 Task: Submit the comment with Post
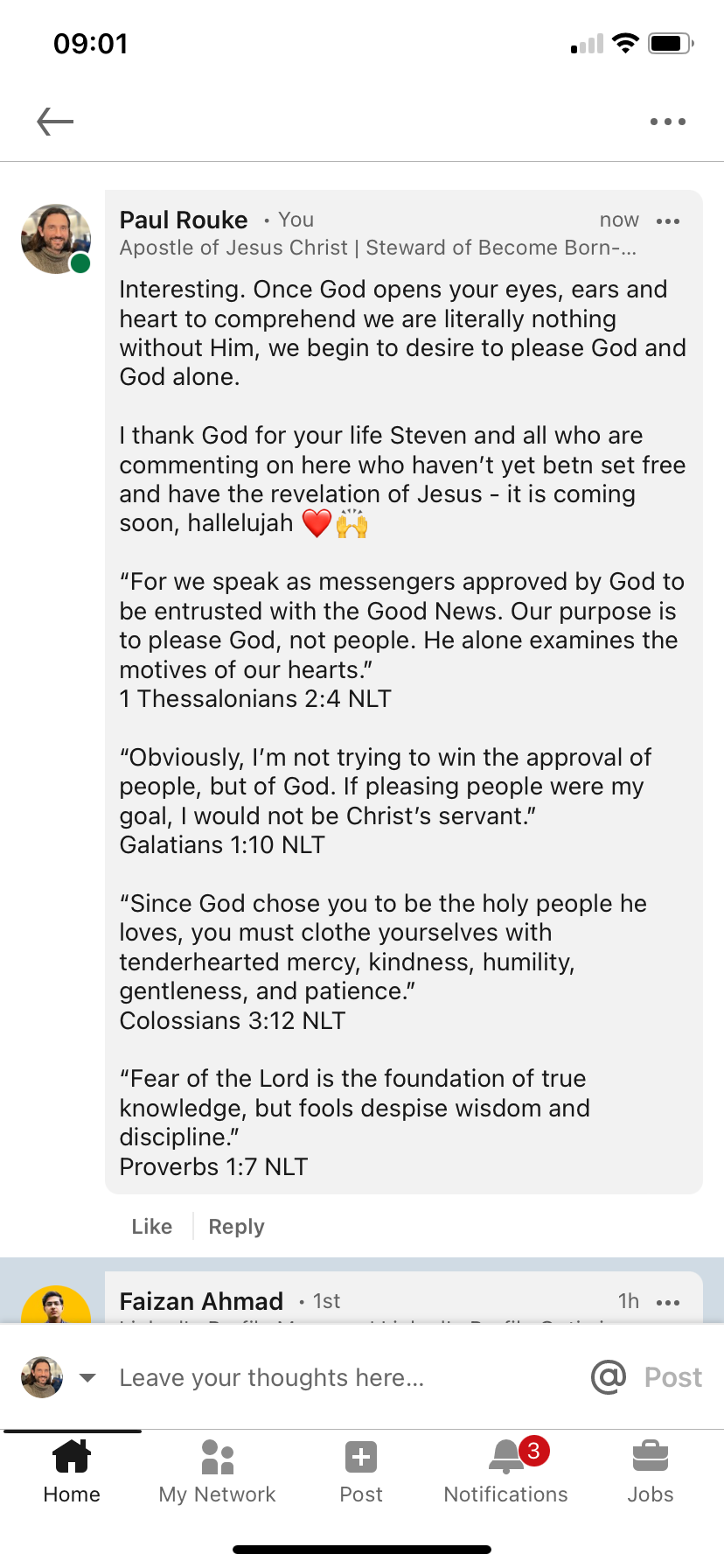pos(672,1377)
